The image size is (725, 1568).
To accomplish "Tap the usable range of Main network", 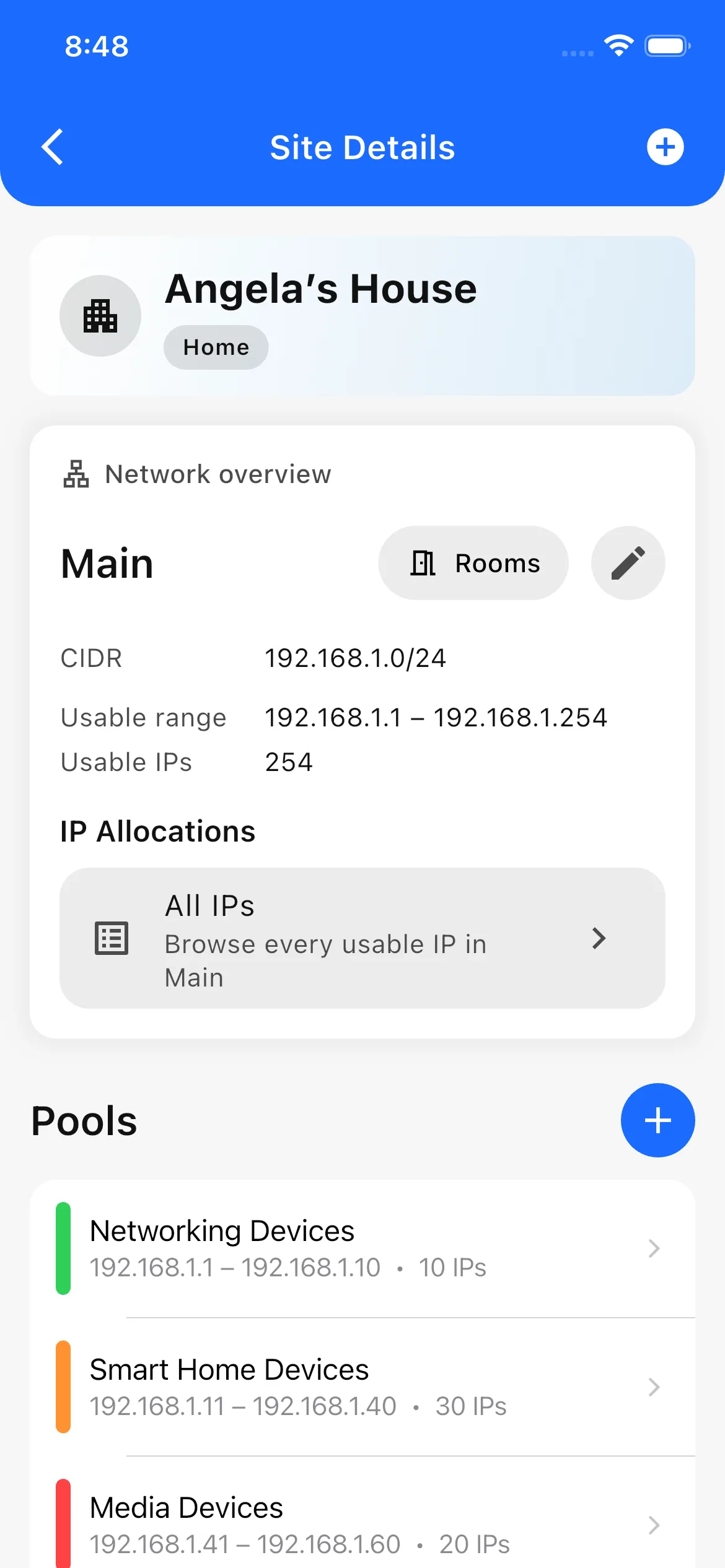I will coord(436,717).
